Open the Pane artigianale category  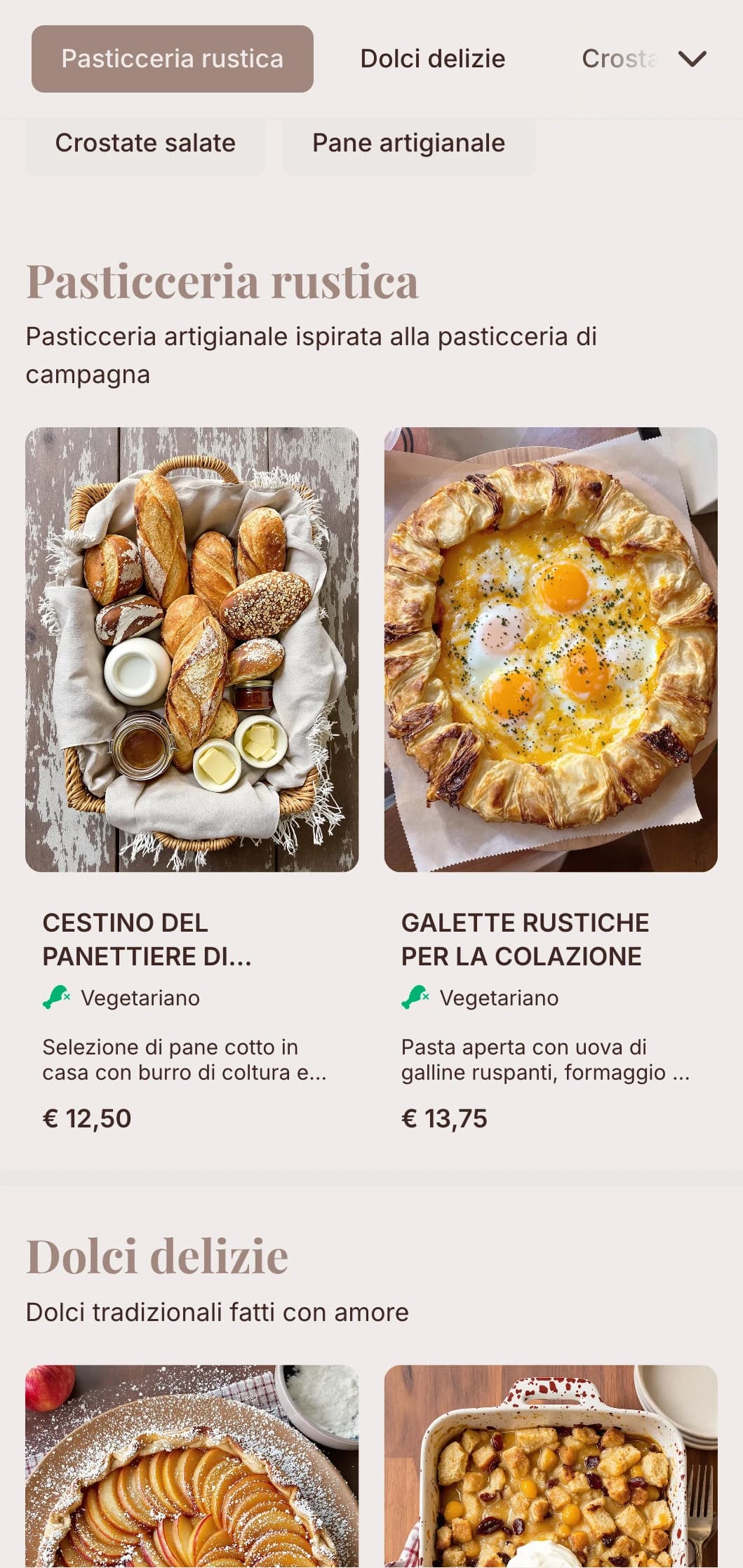408,143
